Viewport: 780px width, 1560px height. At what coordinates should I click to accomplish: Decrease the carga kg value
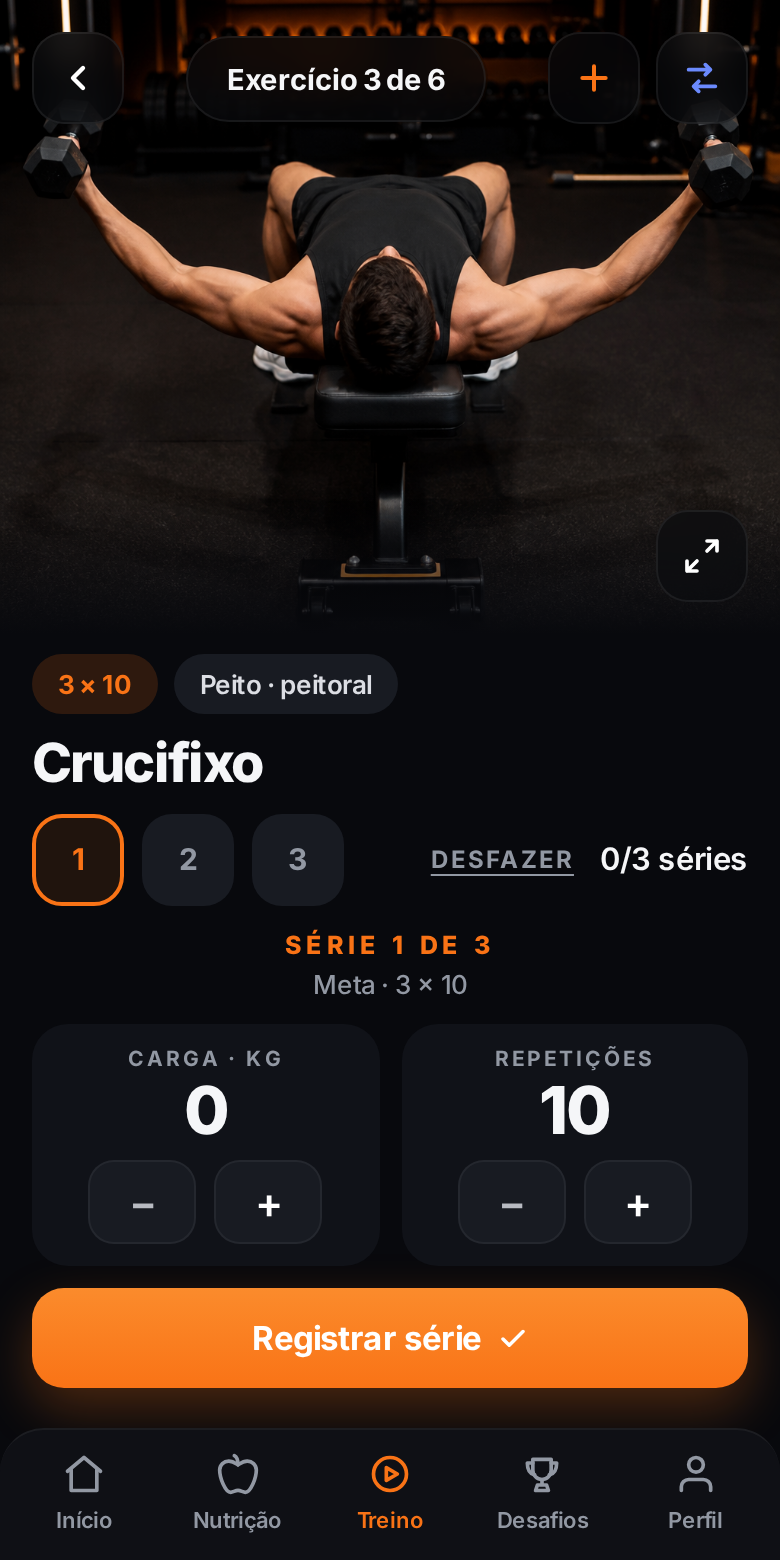[x=142, y=1202]
